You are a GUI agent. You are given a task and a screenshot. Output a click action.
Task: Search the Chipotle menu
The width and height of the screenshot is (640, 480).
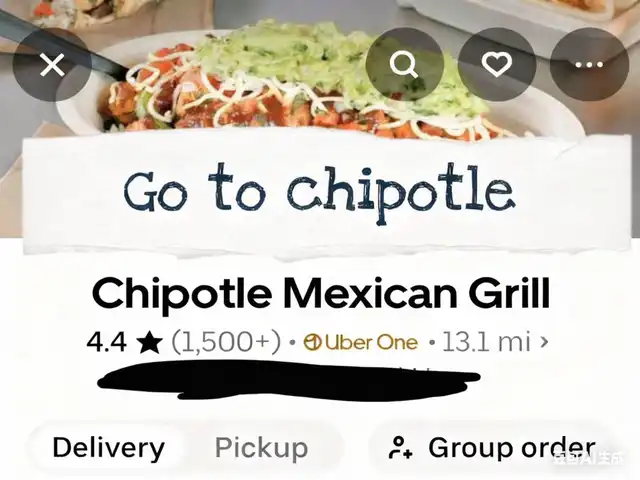coord(404,65)
